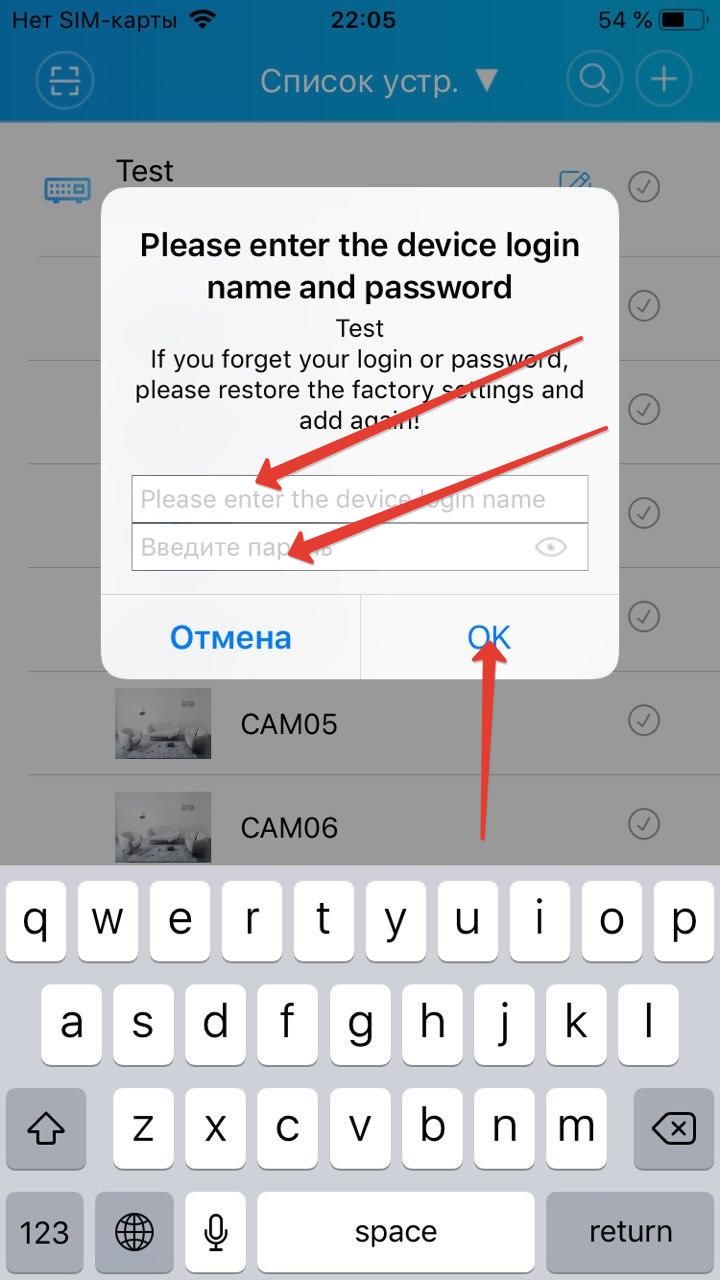This screenshot has width=720, height=1280.
Task: Hit the return key on keyboard
Action: tap(630, 1232)
